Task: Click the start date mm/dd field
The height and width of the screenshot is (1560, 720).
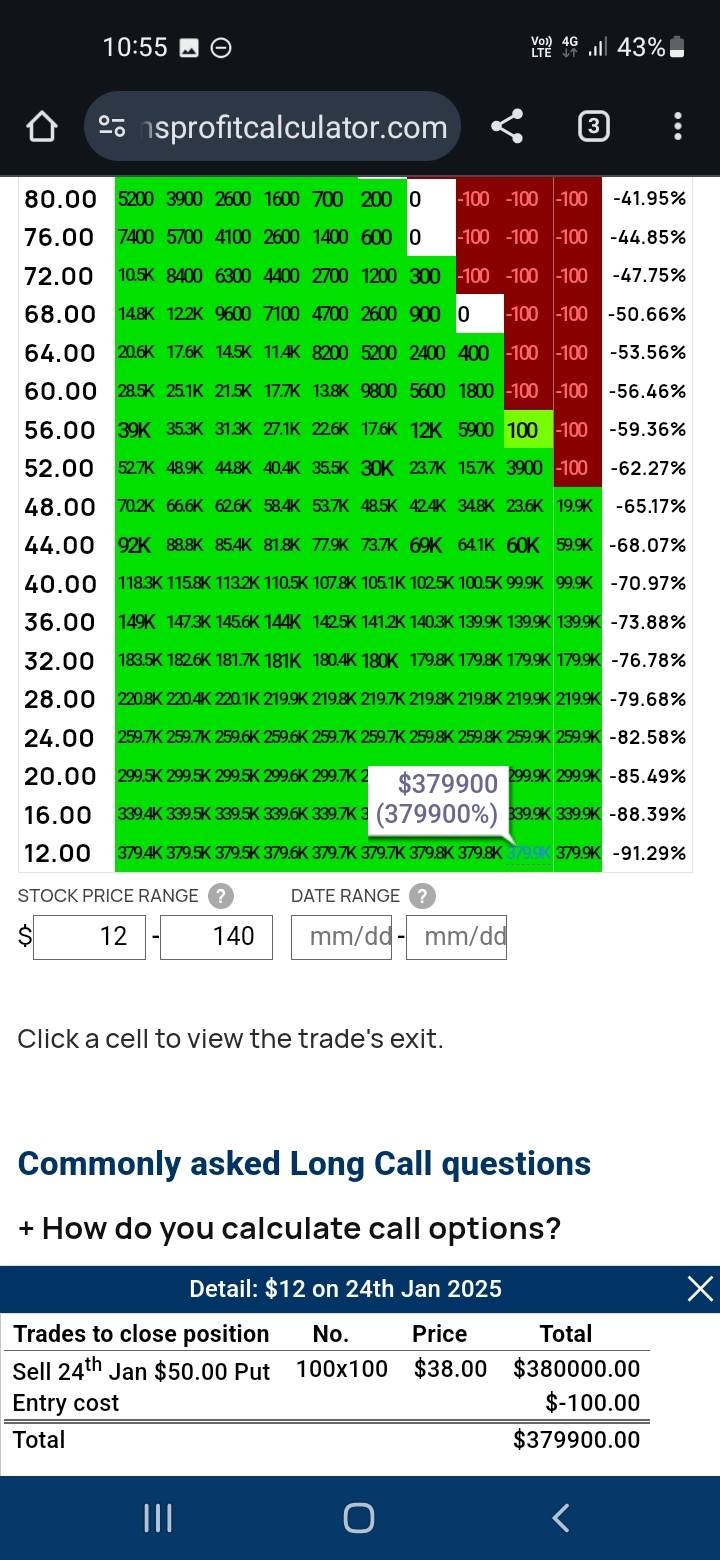Action: tap(340, 937)
